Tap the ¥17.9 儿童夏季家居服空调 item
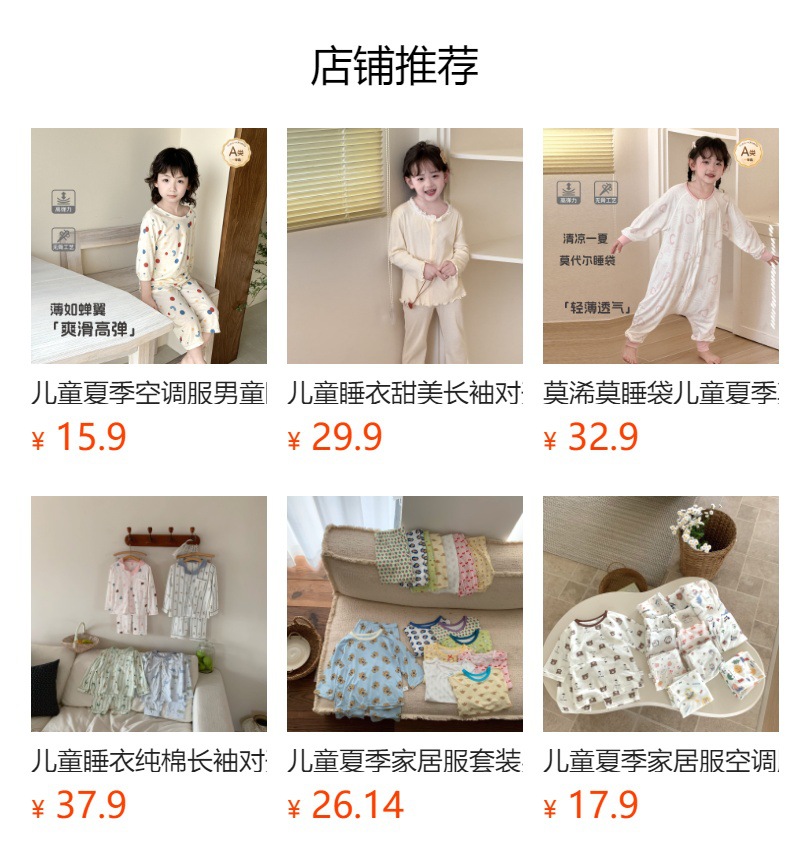 coord(660,614)
